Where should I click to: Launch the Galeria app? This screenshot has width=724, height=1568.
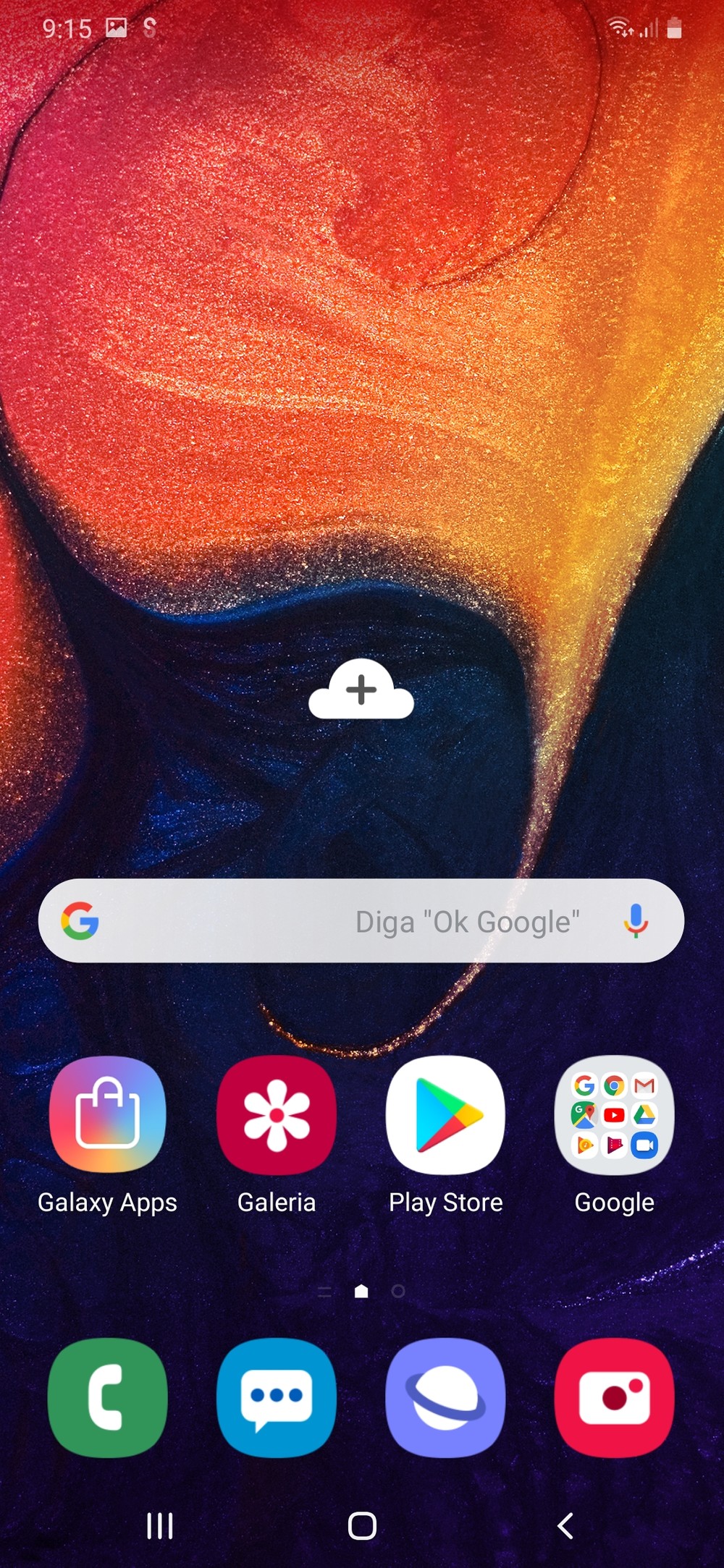pyautogui.click(x=277, y=1115)
